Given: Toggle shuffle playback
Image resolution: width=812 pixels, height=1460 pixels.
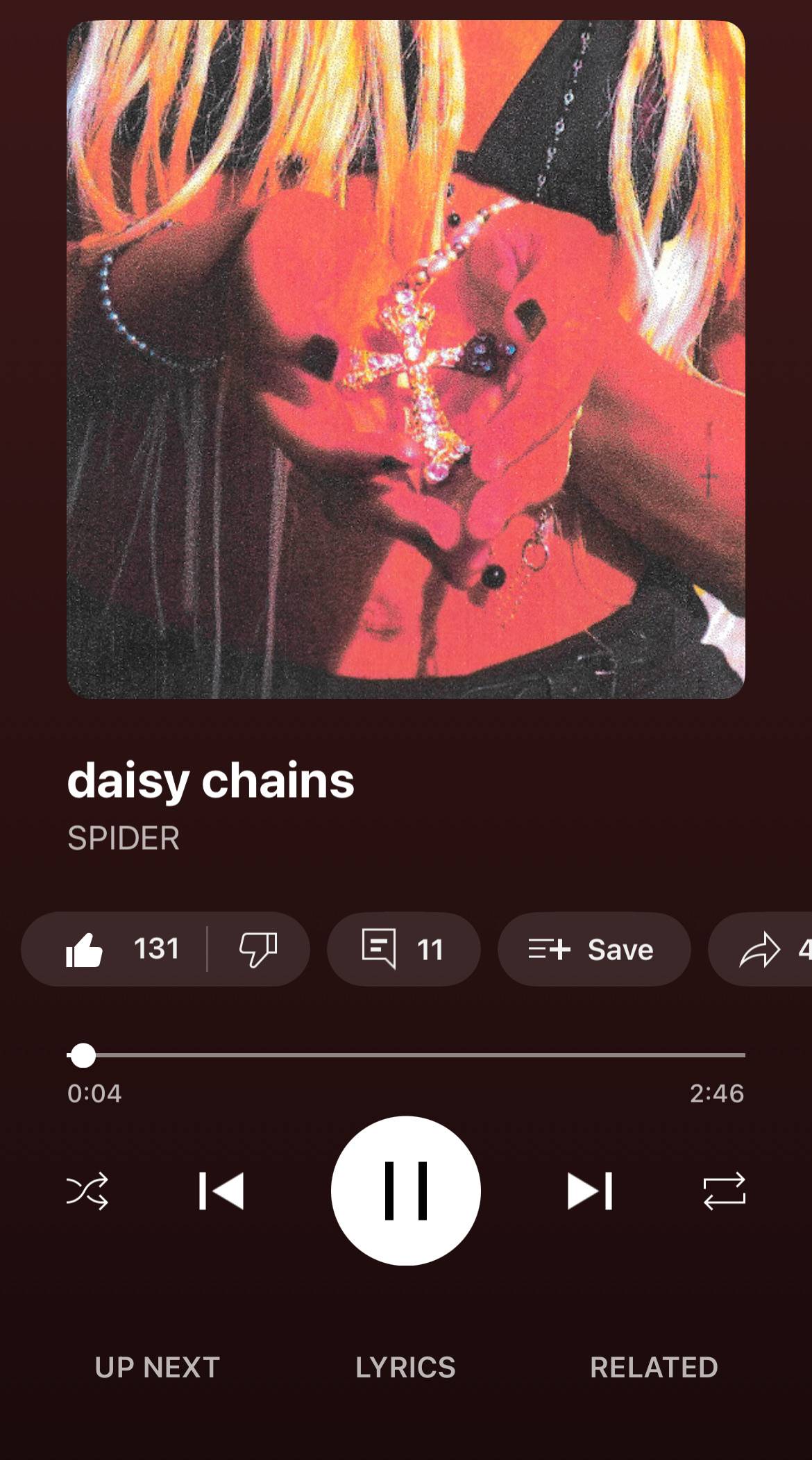Looking at the screenshot, I should click(x=87, y=1191).
